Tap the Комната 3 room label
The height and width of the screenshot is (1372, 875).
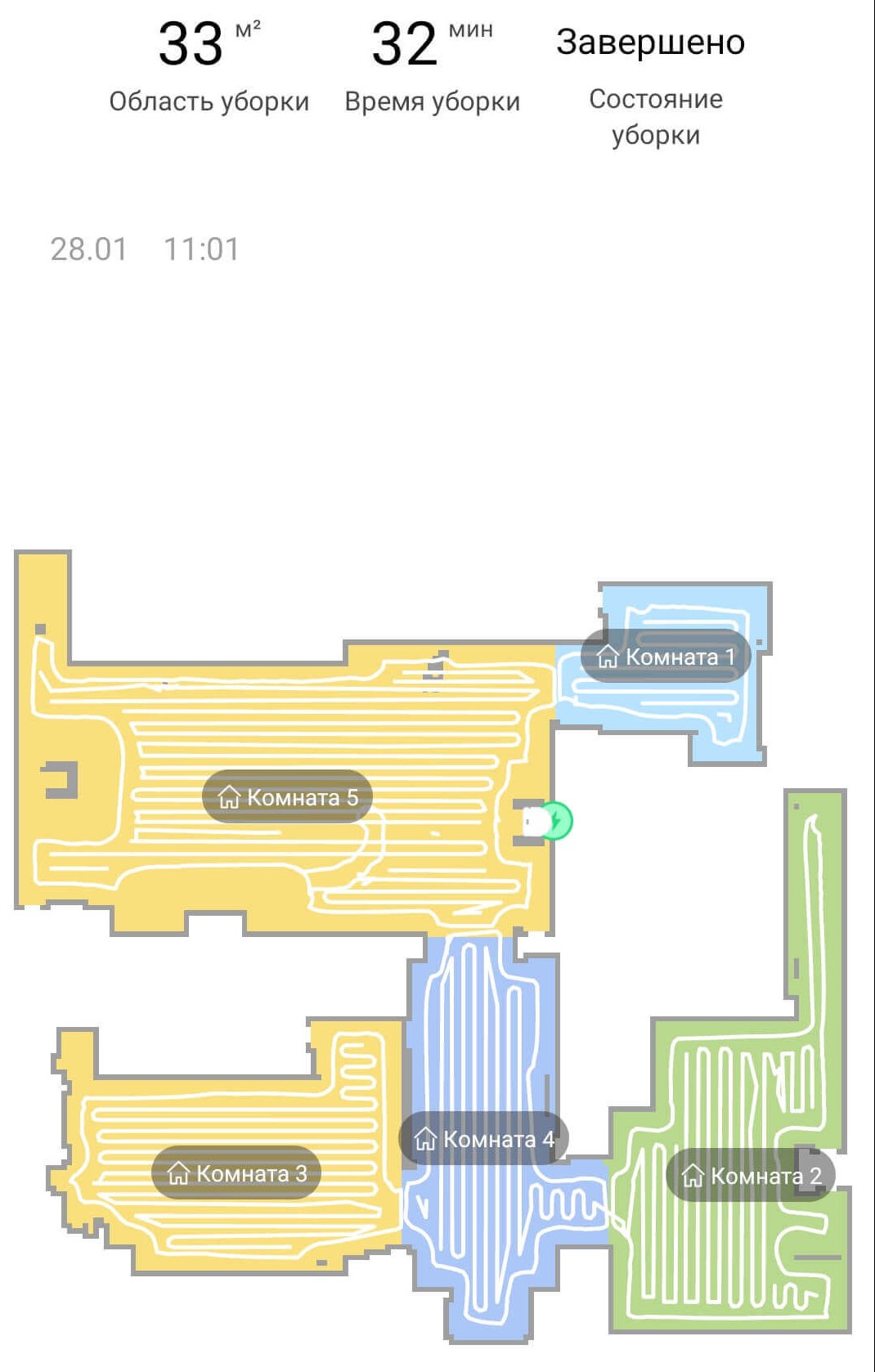pos(237,1173)
